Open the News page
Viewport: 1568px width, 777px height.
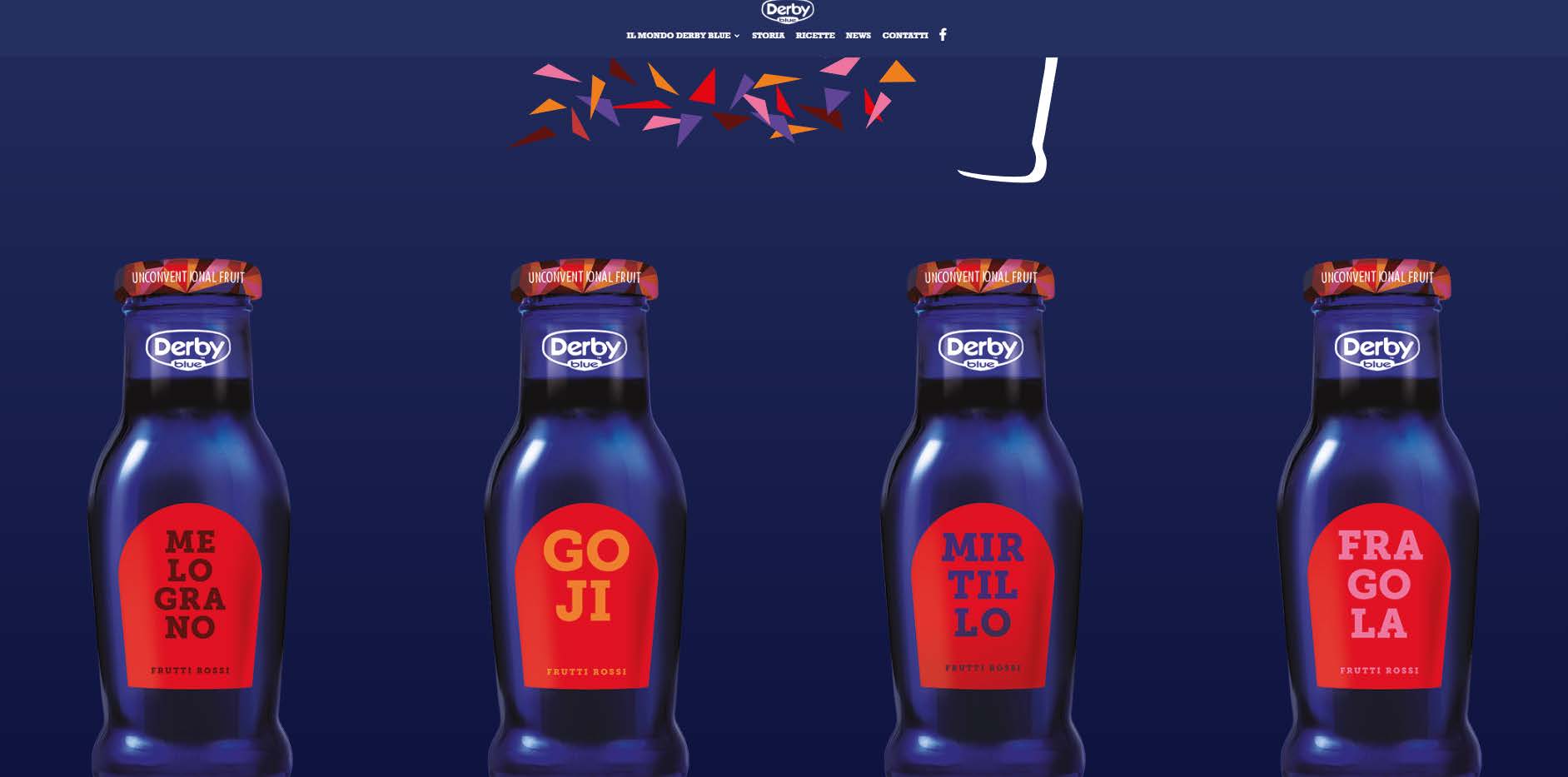858,35
